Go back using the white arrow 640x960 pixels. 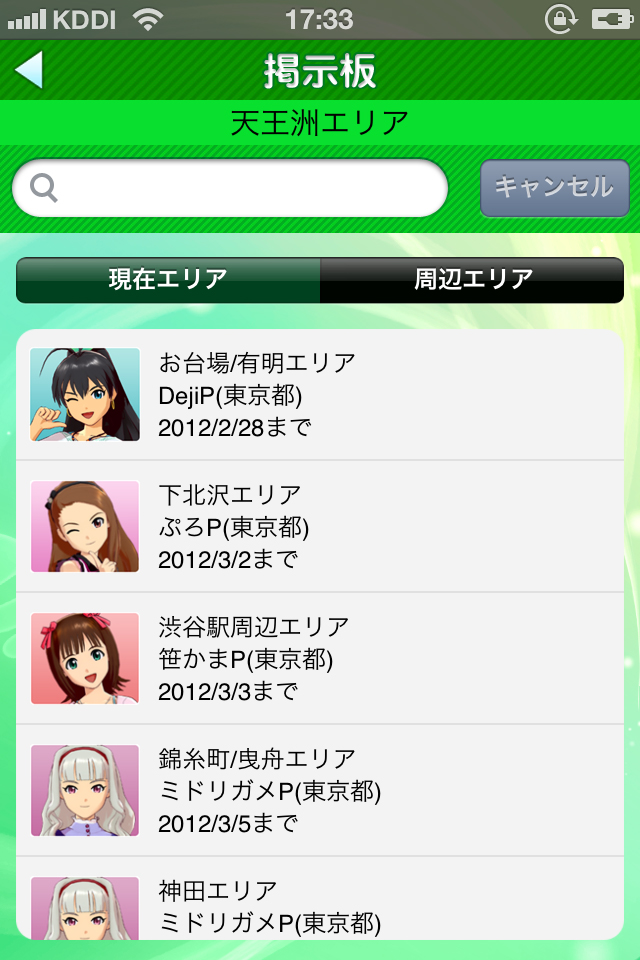coord(29,70)
